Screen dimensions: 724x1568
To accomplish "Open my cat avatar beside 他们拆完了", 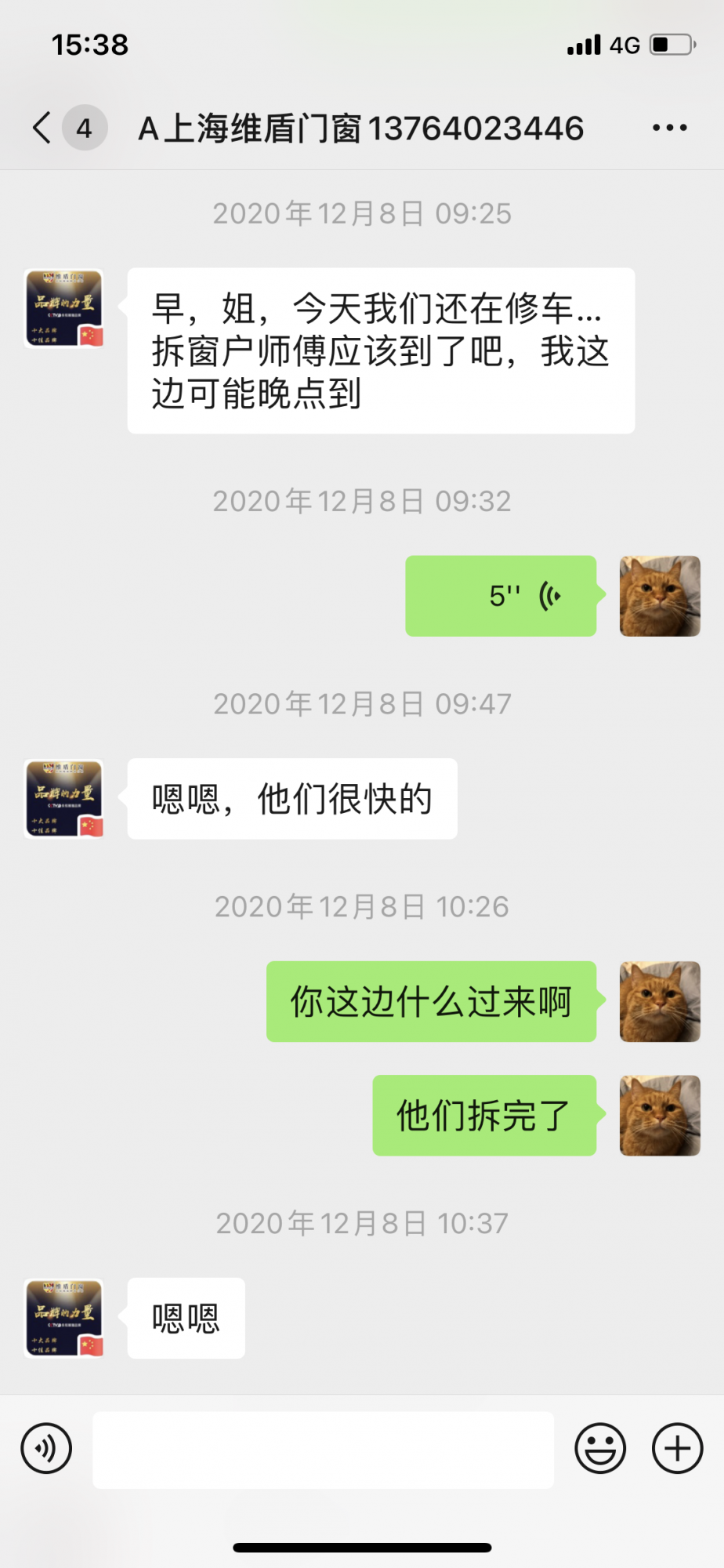I will click(x=660, y=1115).
